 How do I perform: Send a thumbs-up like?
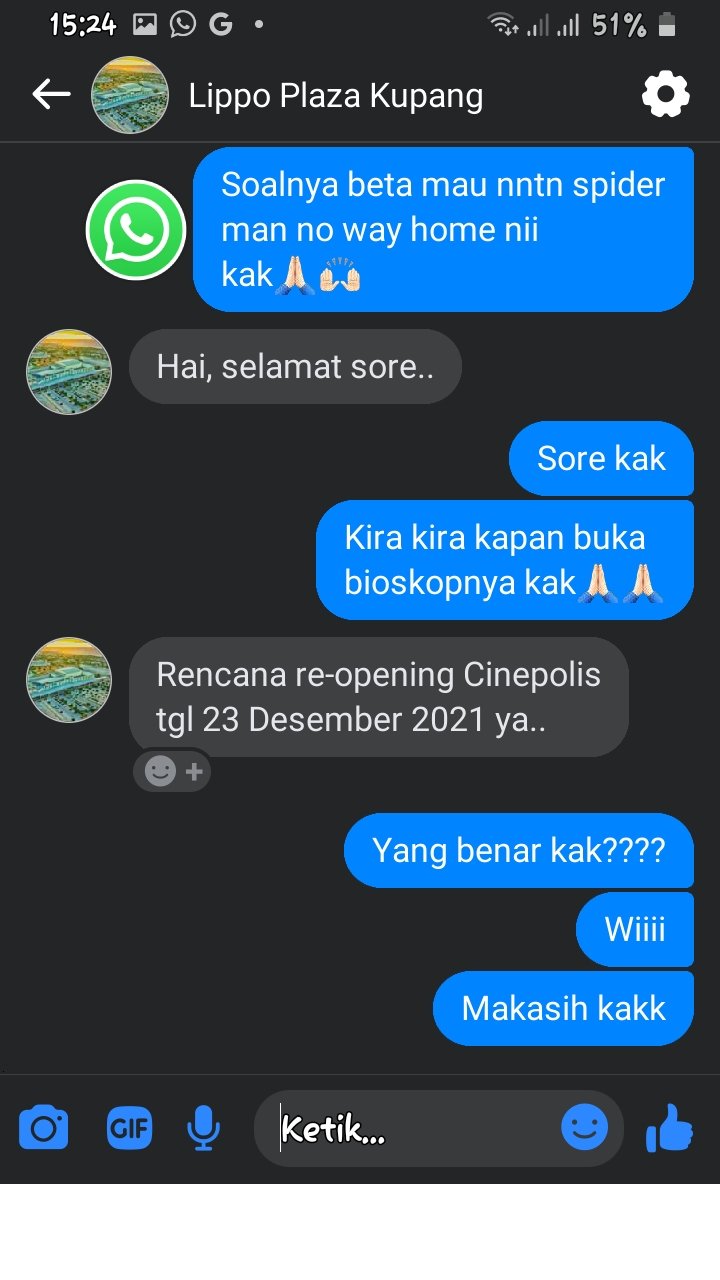[670, 1128]
